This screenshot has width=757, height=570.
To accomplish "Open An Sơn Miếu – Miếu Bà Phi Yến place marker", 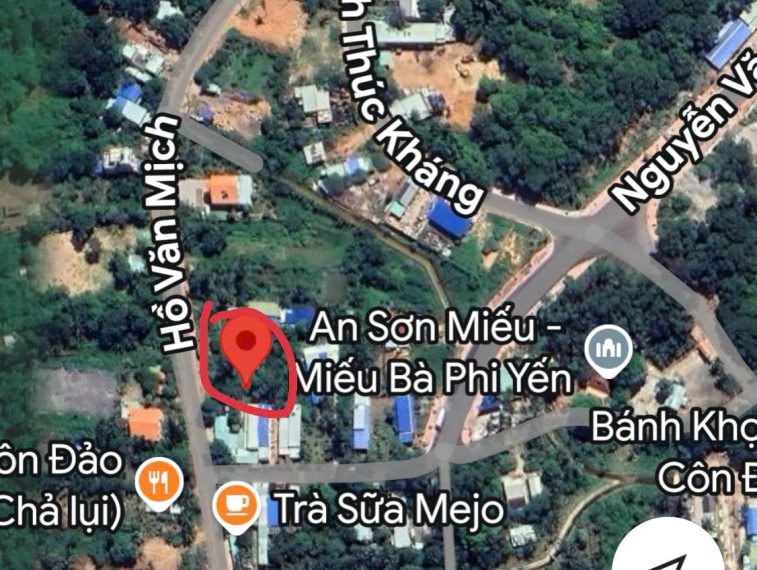I will [x=610, y=350].
